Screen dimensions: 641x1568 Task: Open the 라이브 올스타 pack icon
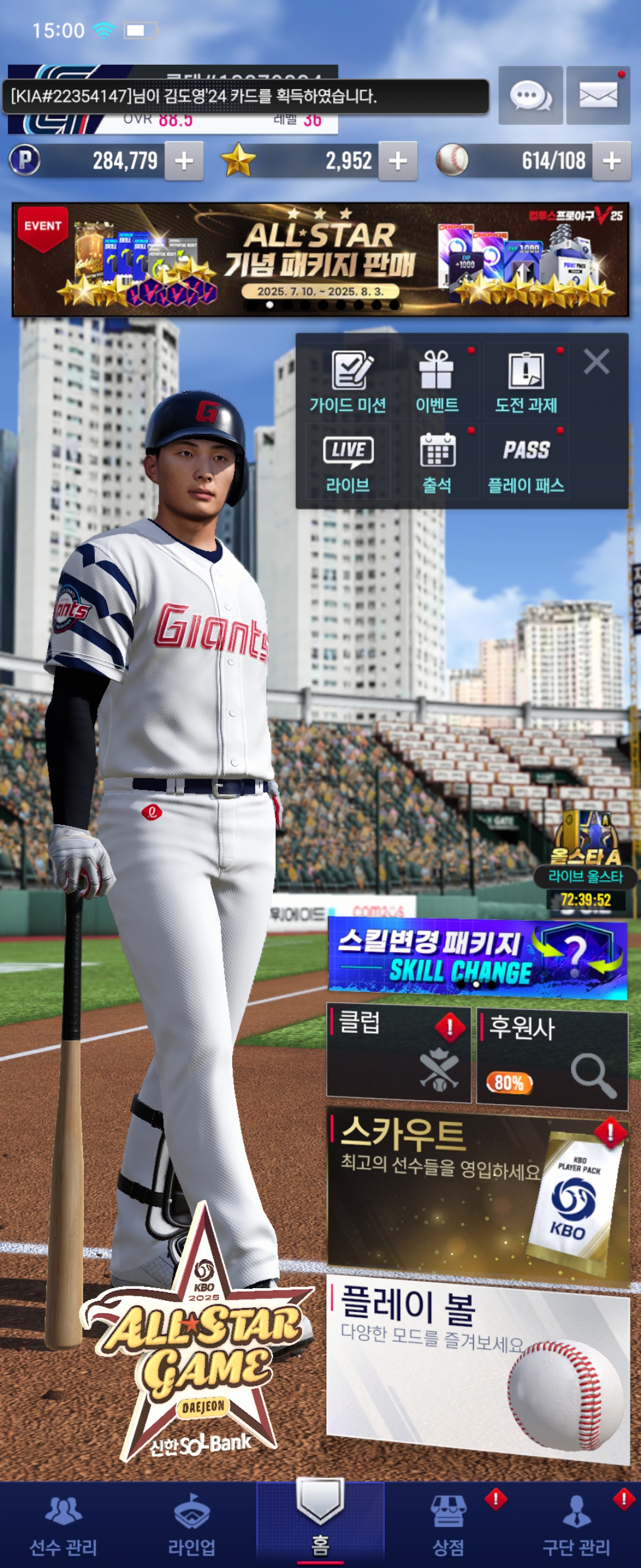586,849
